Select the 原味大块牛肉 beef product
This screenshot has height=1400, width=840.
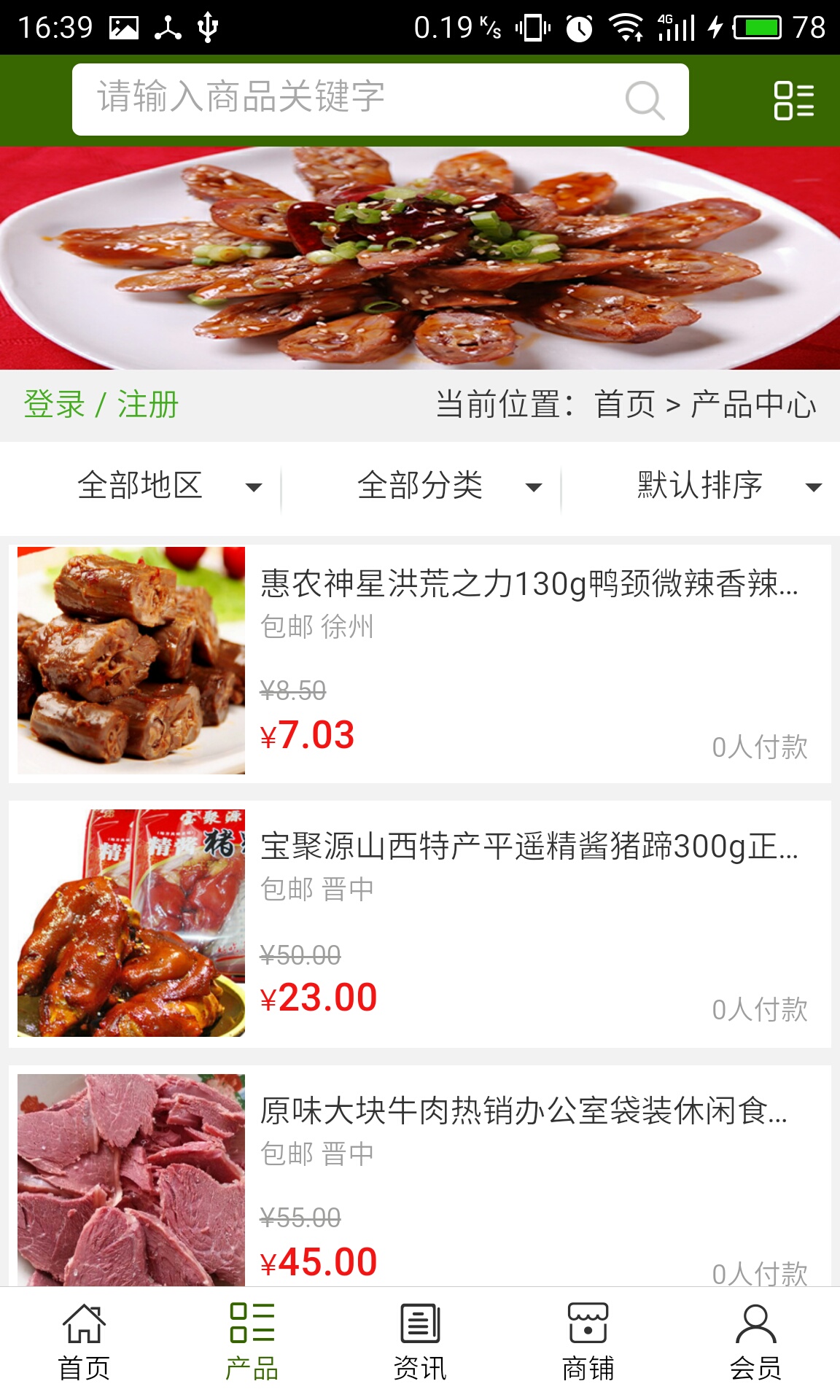click(x=524, y=1111)
